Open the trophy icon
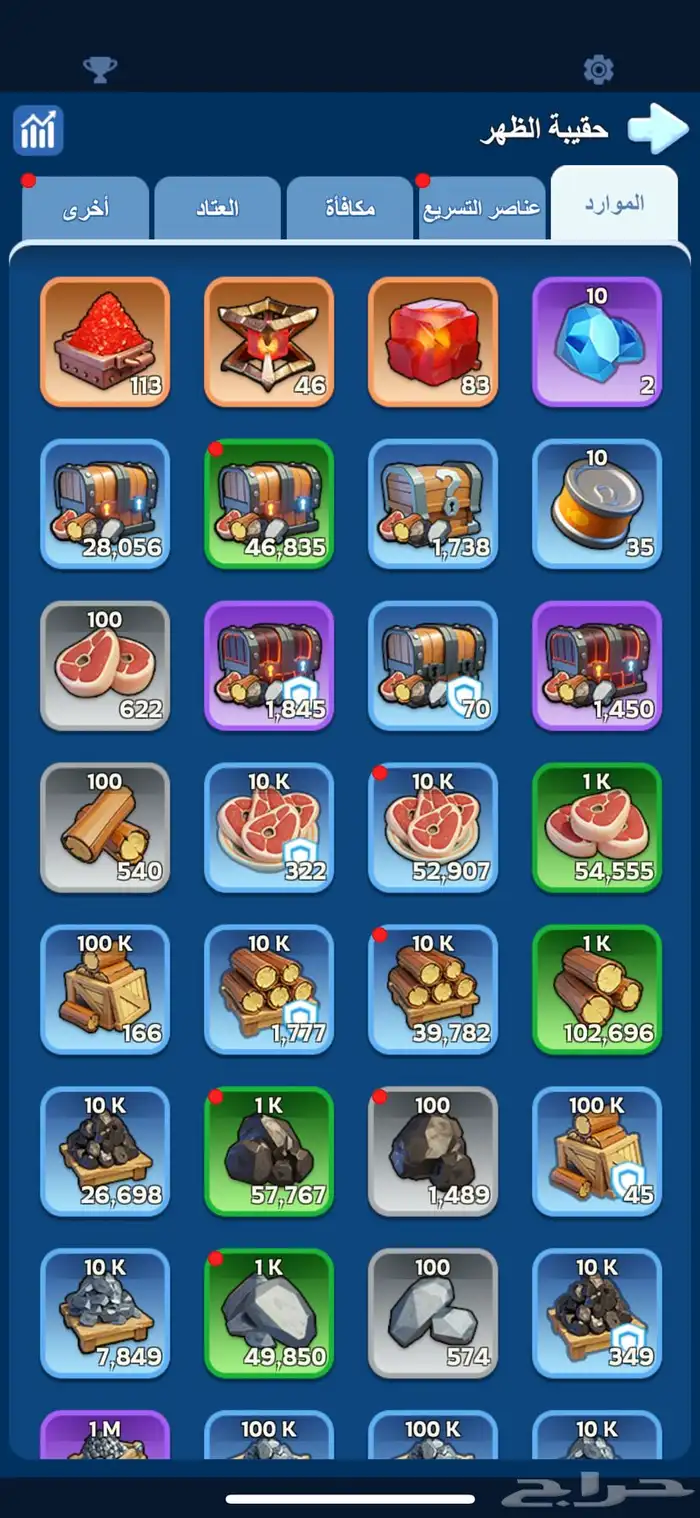 (x=99, y=69)
